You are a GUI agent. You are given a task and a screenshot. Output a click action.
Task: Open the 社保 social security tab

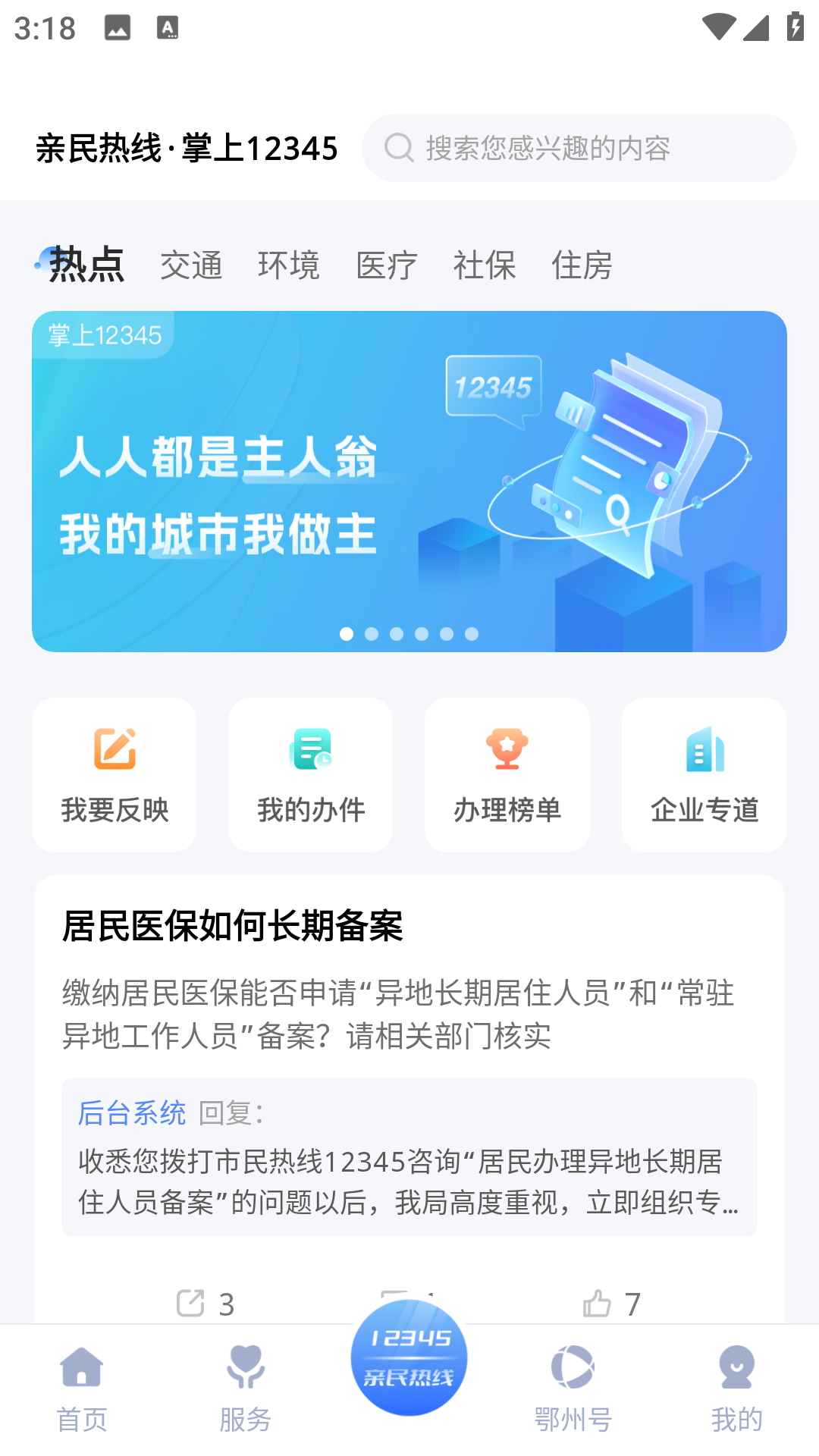(485, 265)
